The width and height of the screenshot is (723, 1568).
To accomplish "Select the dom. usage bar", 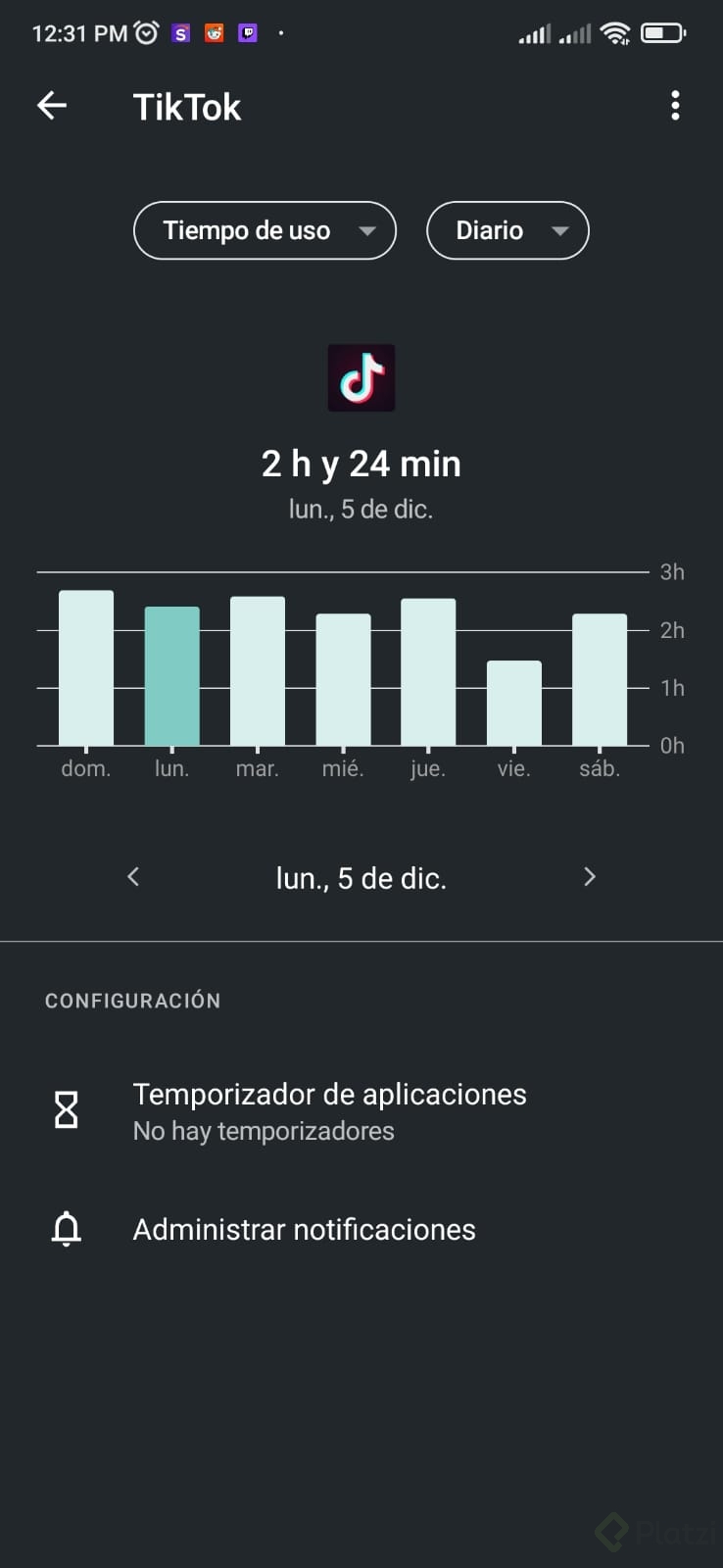I will (x=86, y=668).
